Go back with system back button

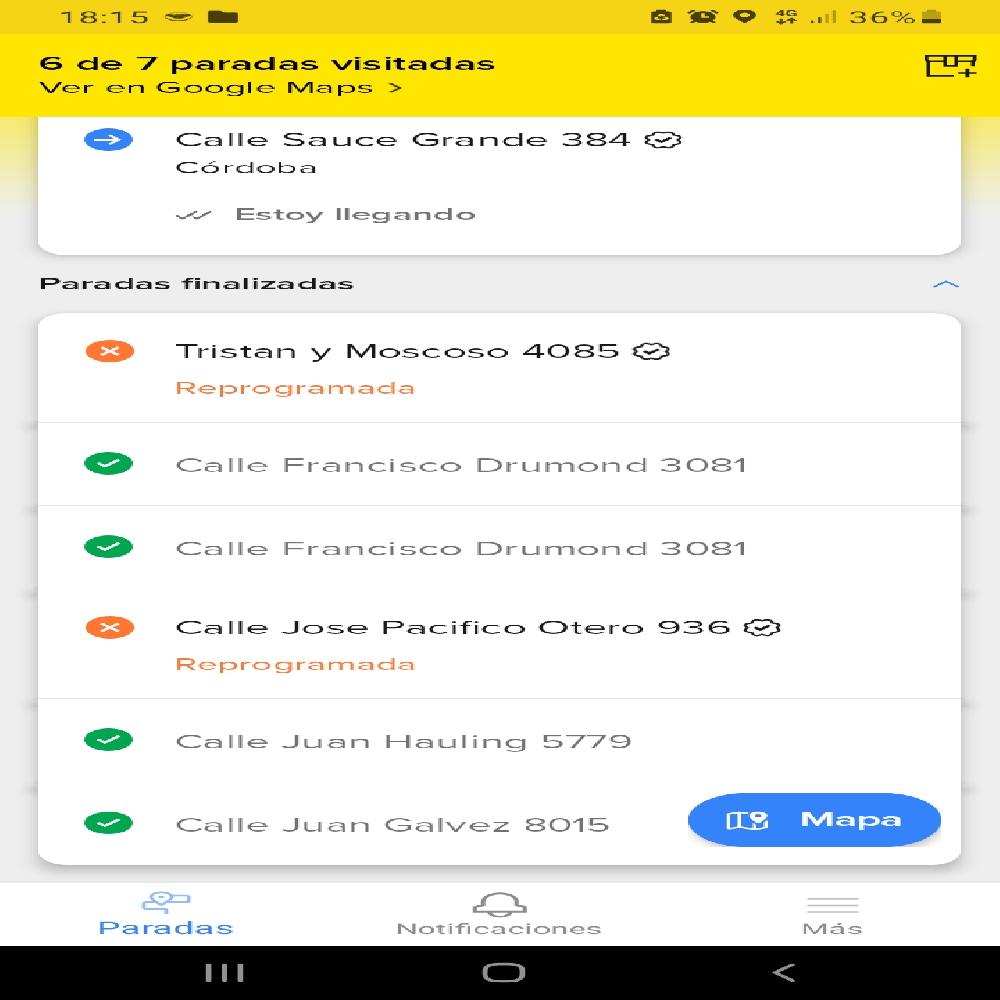pos(785,972)
